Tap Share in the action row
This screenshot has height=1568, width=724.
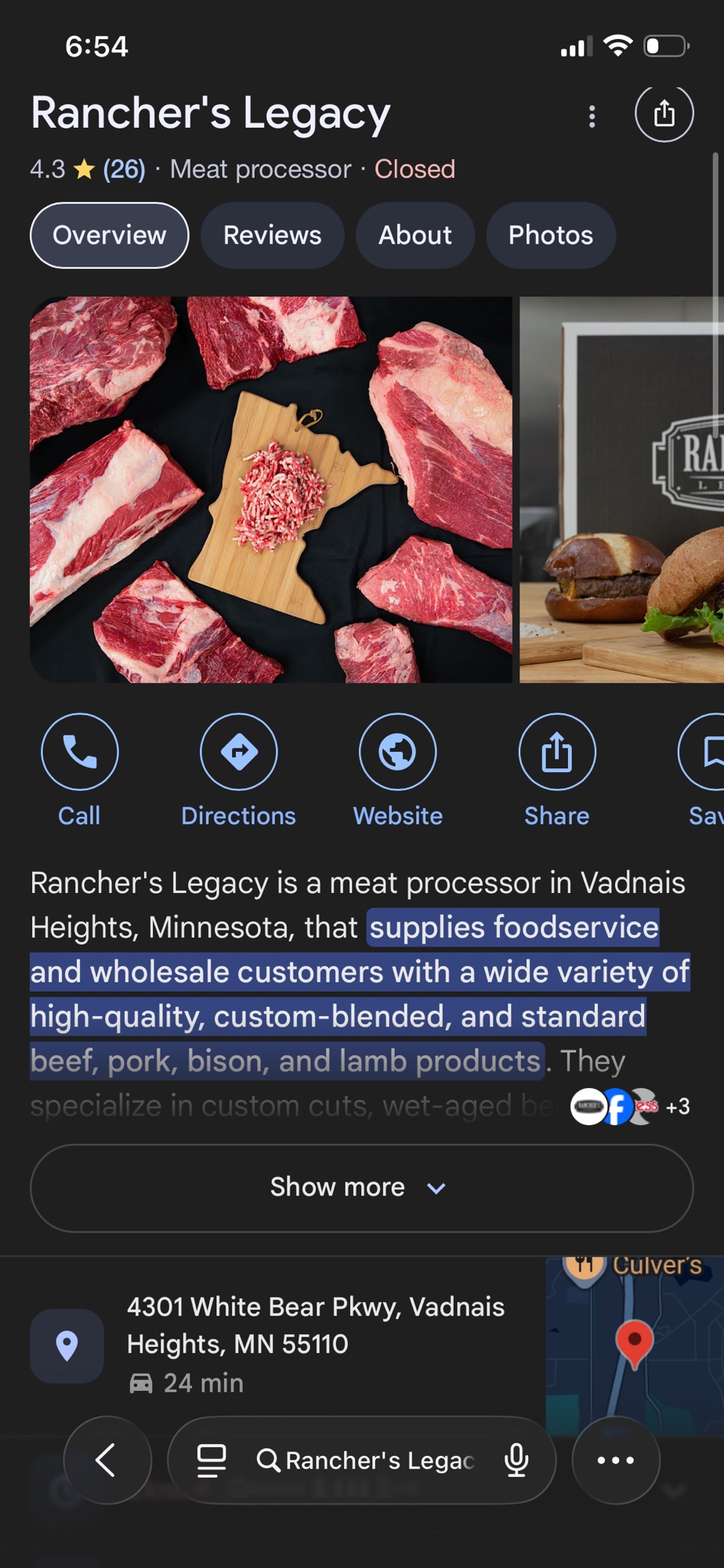pyautogui.click(x=557, y=768)
